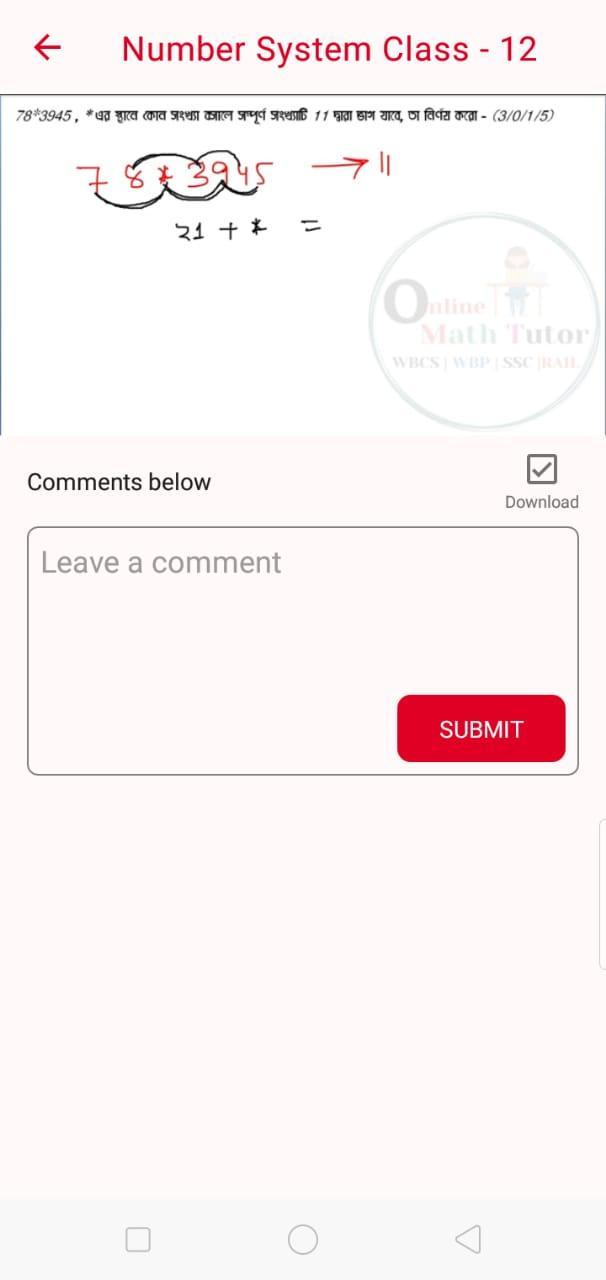Submit the comment
Screen dimensions: 606x1280
pos(481,729)
